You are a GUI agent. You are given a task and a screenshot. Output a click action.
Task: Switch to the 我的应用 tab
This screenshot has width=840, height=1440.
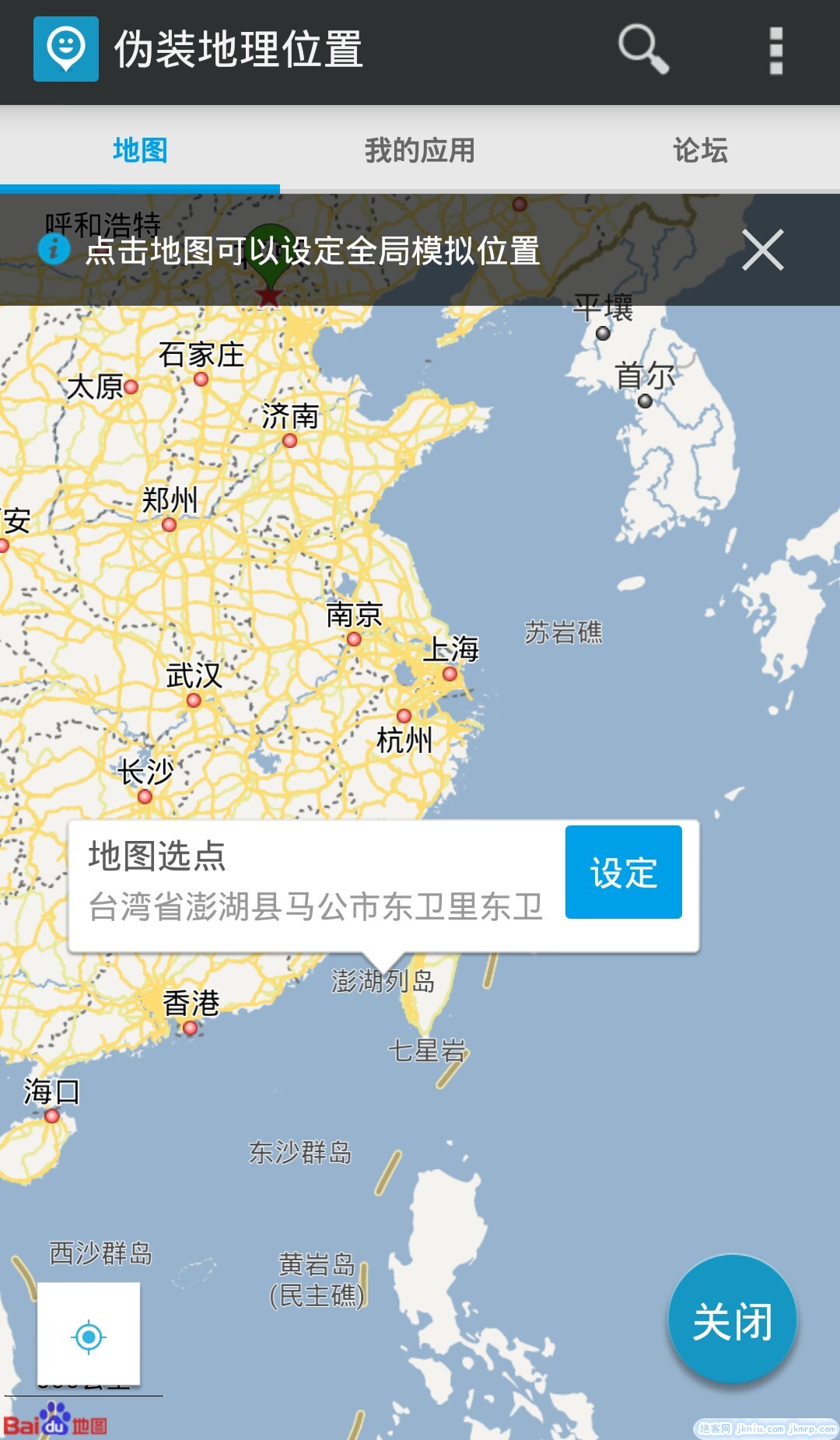click(x=420, y=150)
